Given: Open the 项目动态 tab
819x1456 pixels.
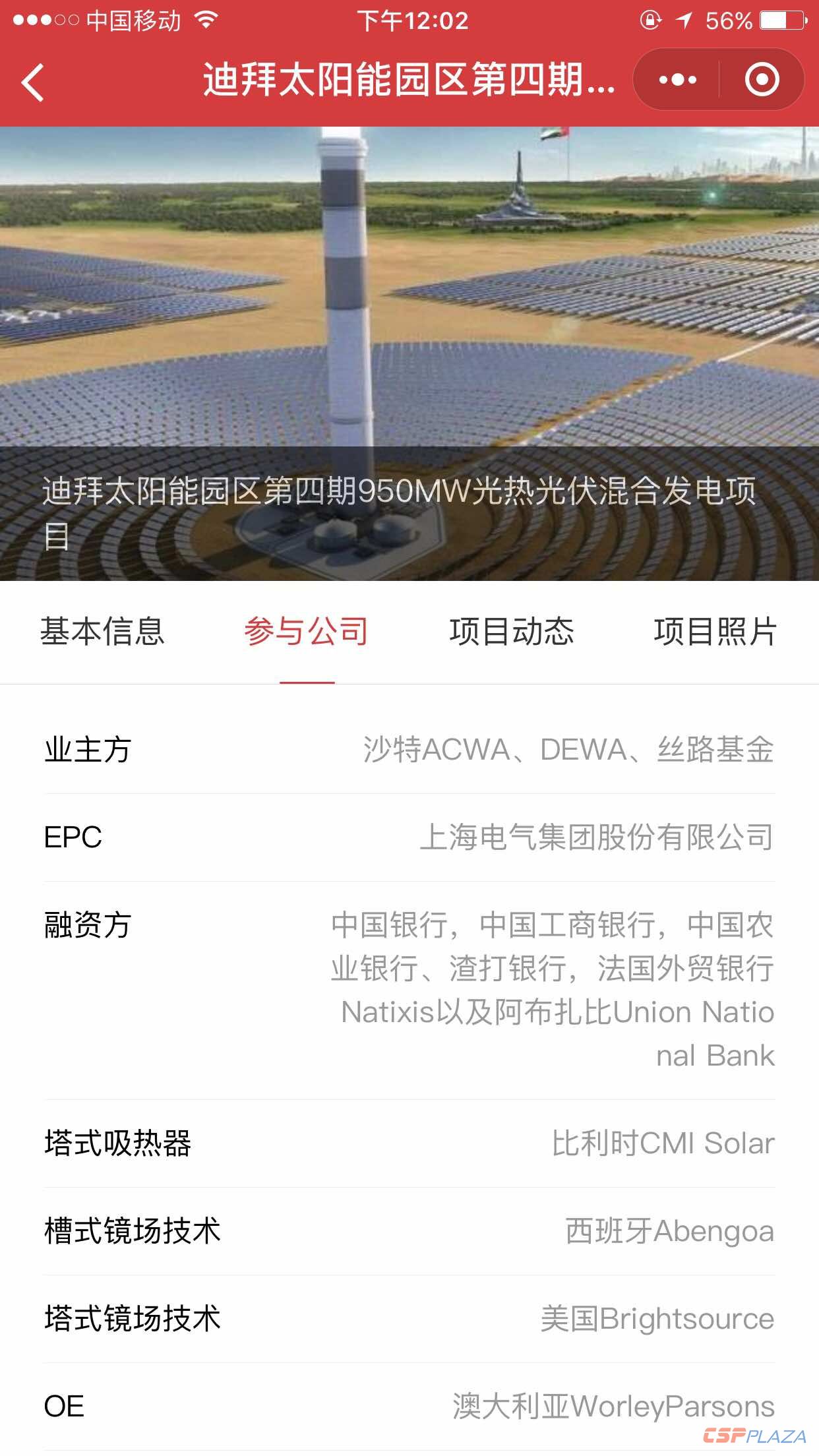Looking at the screenshot, I should (512, 631).
